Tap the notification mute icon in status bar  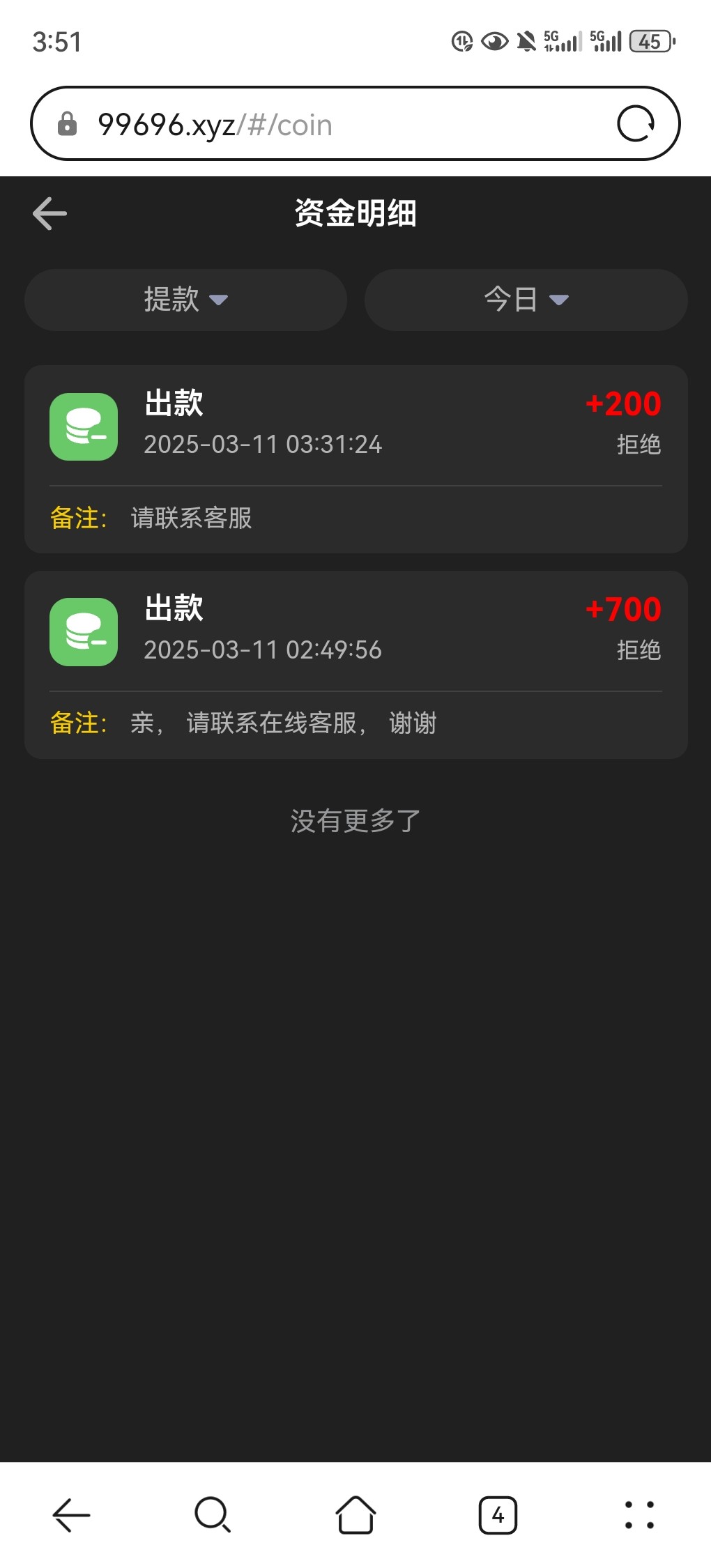tap(527, 42)
